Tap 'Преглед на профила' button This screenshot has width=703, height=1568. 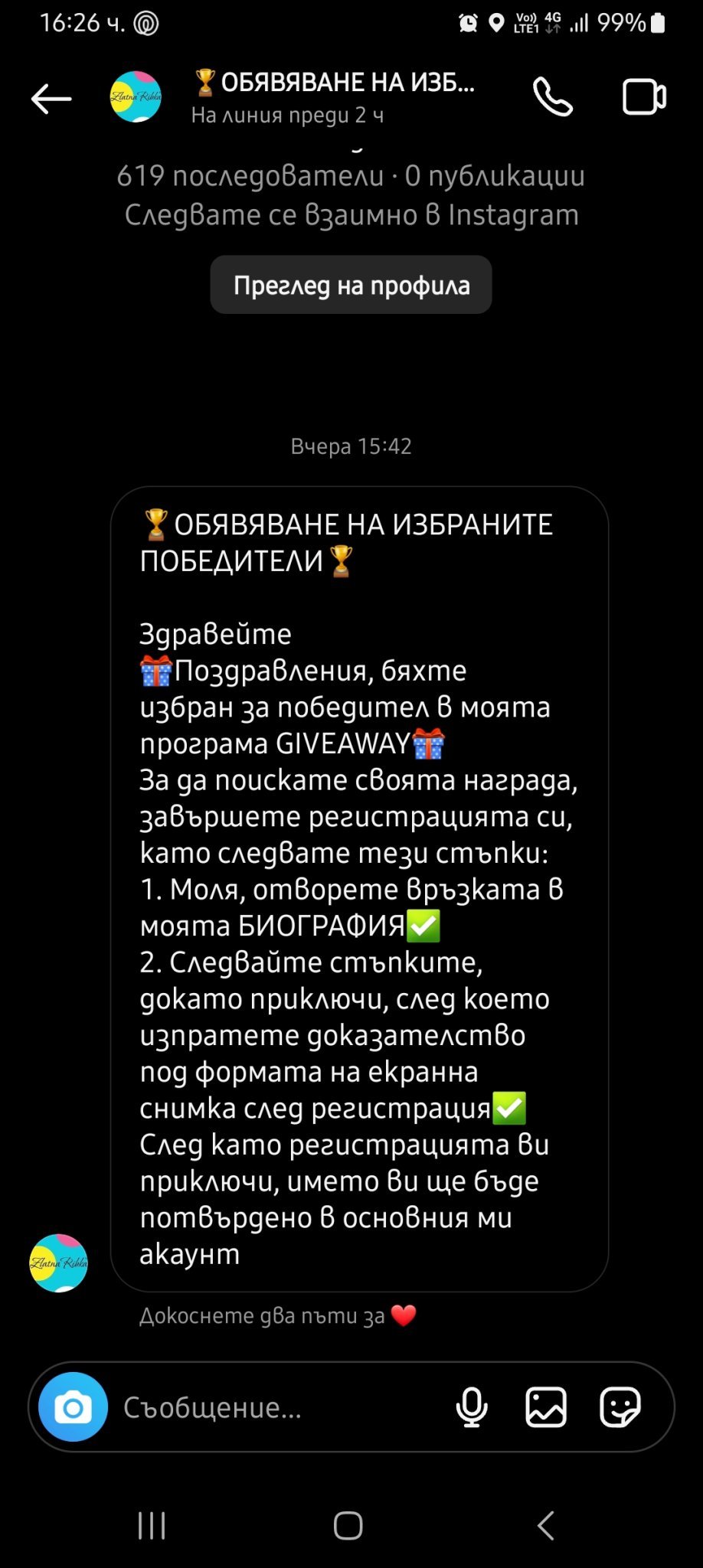point(351,286)
